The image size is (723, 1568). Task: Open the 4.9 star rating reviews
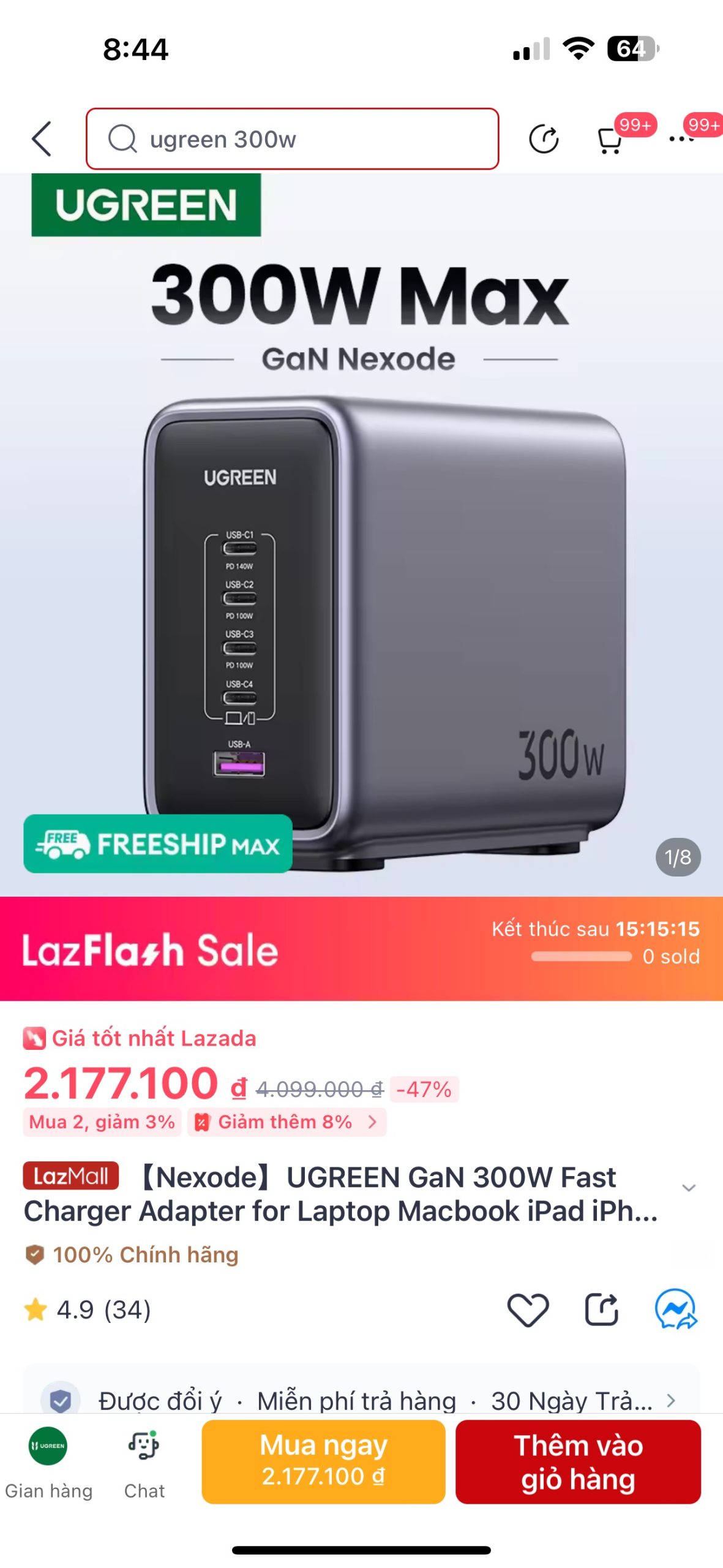point(88,1310)
